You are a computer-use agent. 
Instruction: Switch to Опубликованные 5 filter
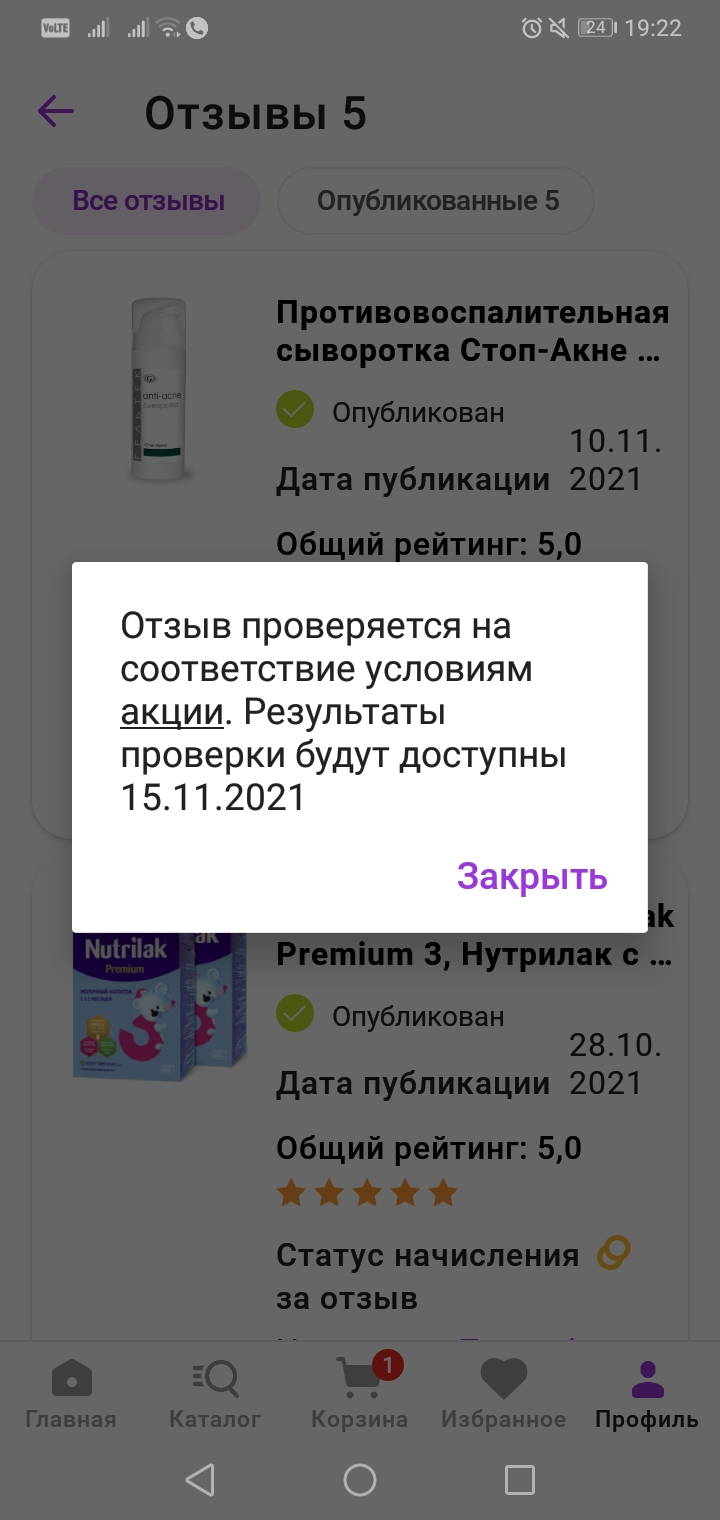[x=437, y=201]
